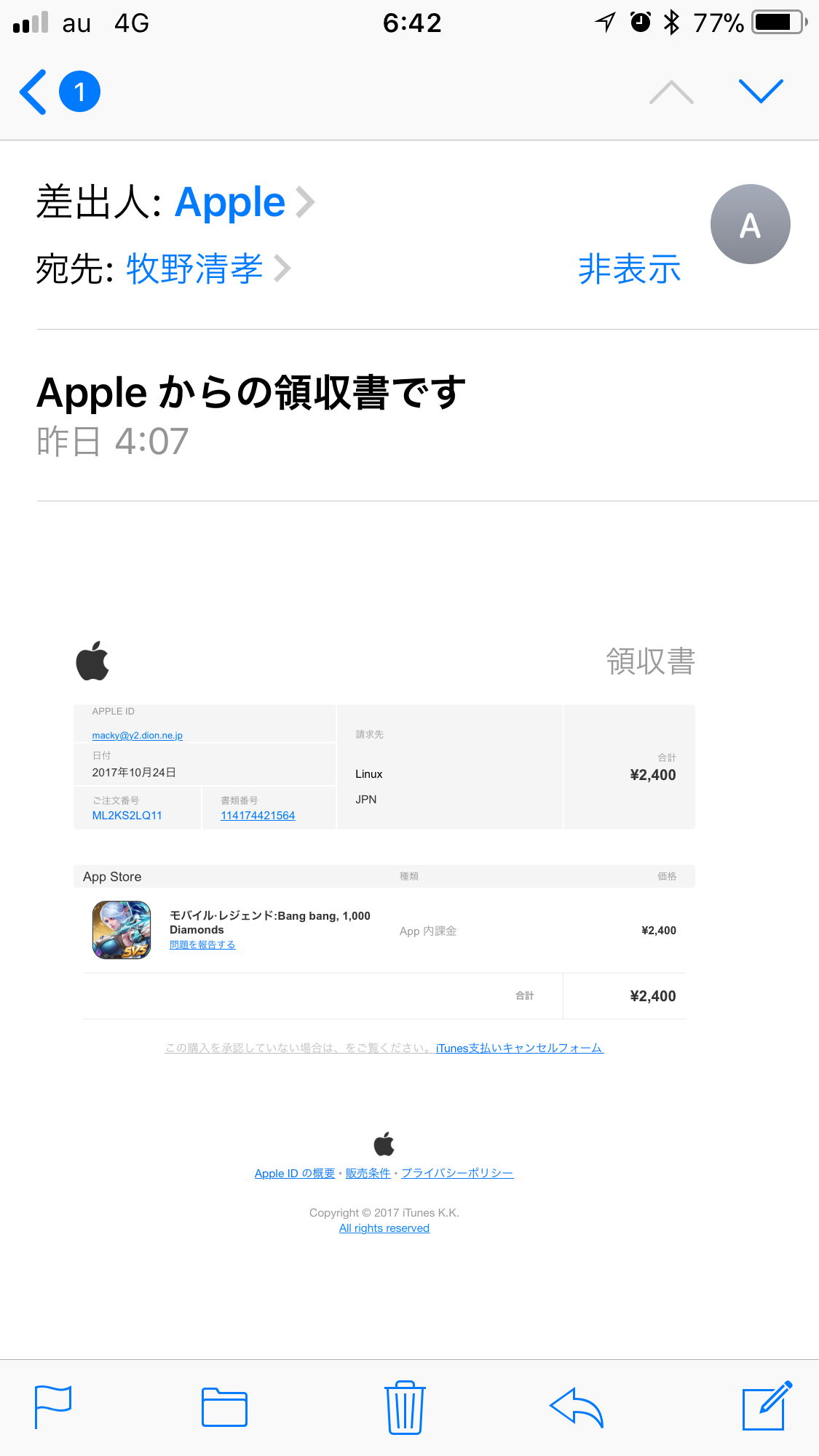Open 販売条件 terms of sale
Viewport: 819px width, 1456px height.
368,1173
